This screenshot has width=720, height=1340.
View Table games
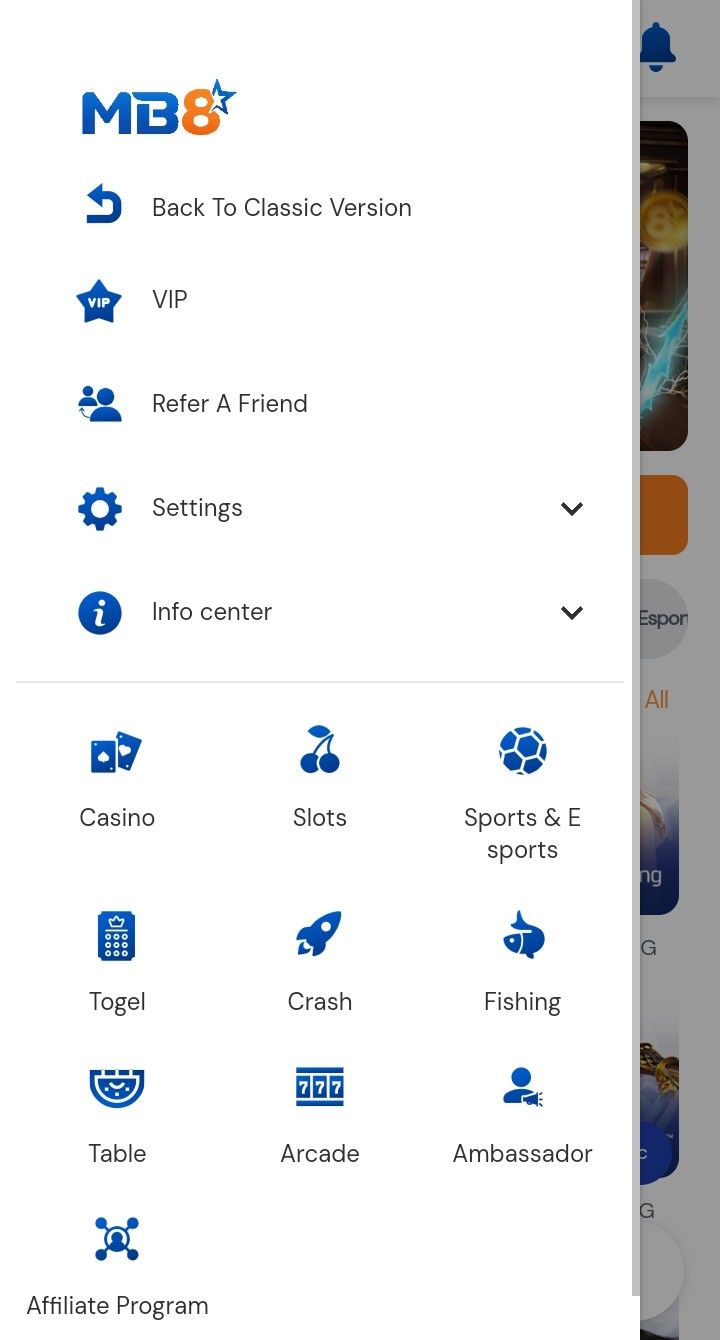117,1115
